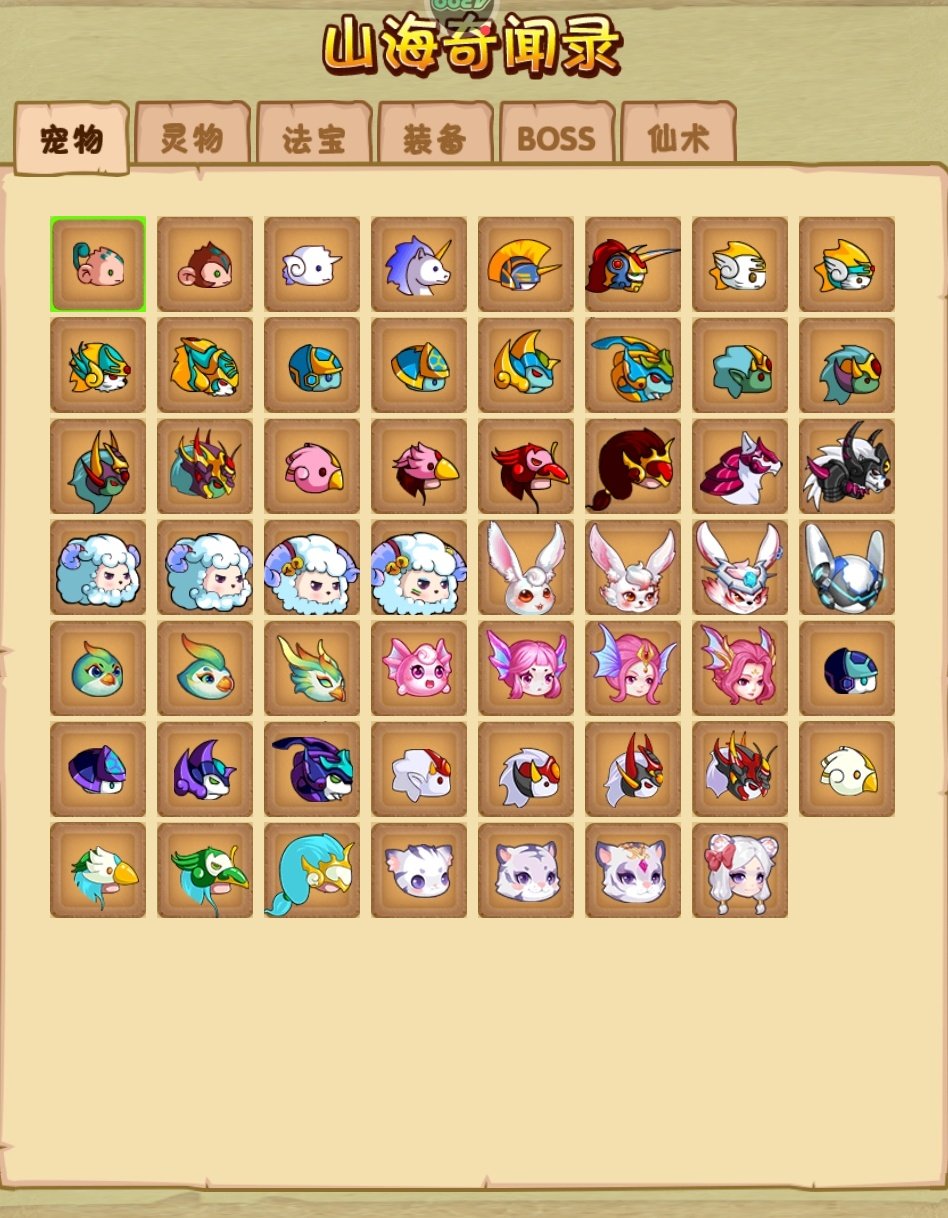Open the BOSS tab
The width and height of the screenshot is (948, 1218).
[556, 138]
